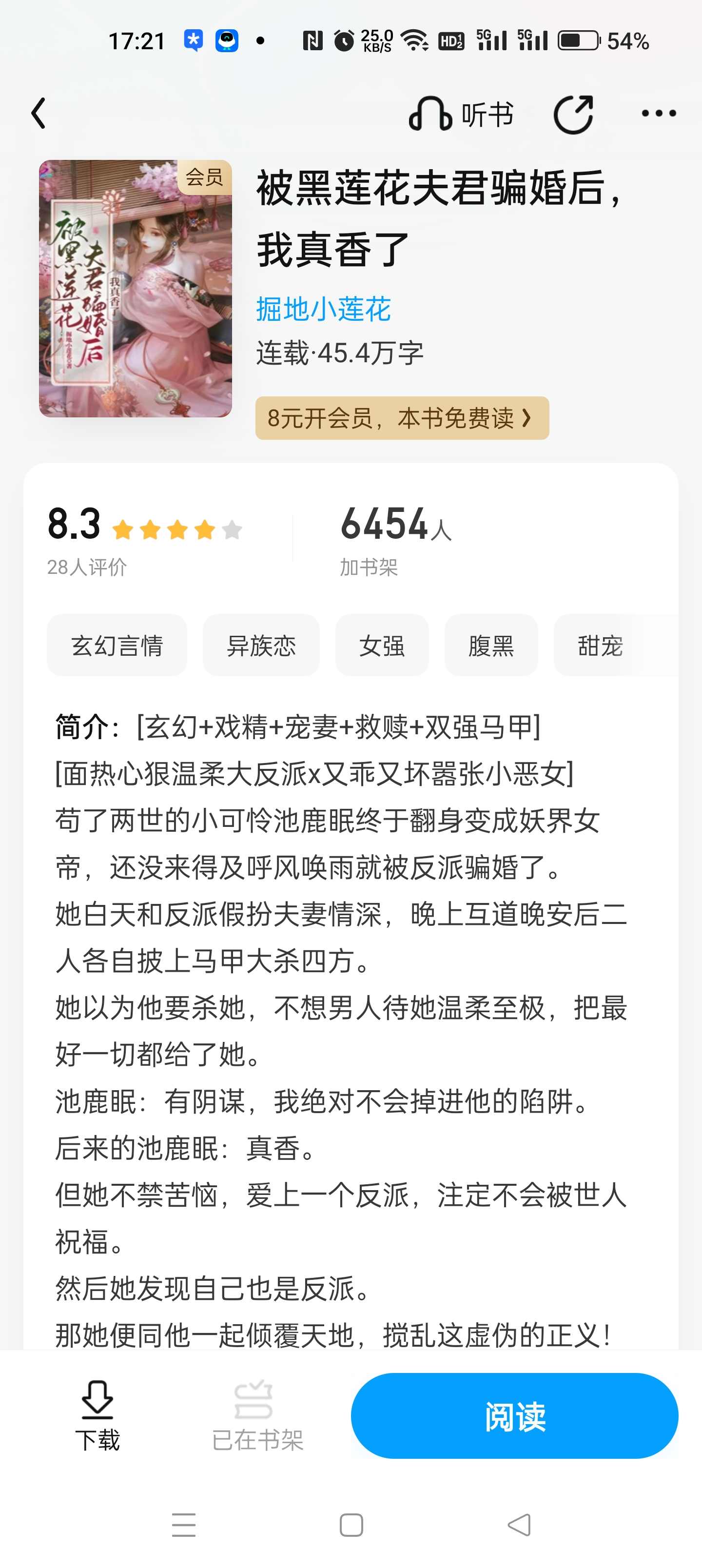
Task: Start the 听书 audiobook mode
Action: pyautogui.click(x=461, y=115)
